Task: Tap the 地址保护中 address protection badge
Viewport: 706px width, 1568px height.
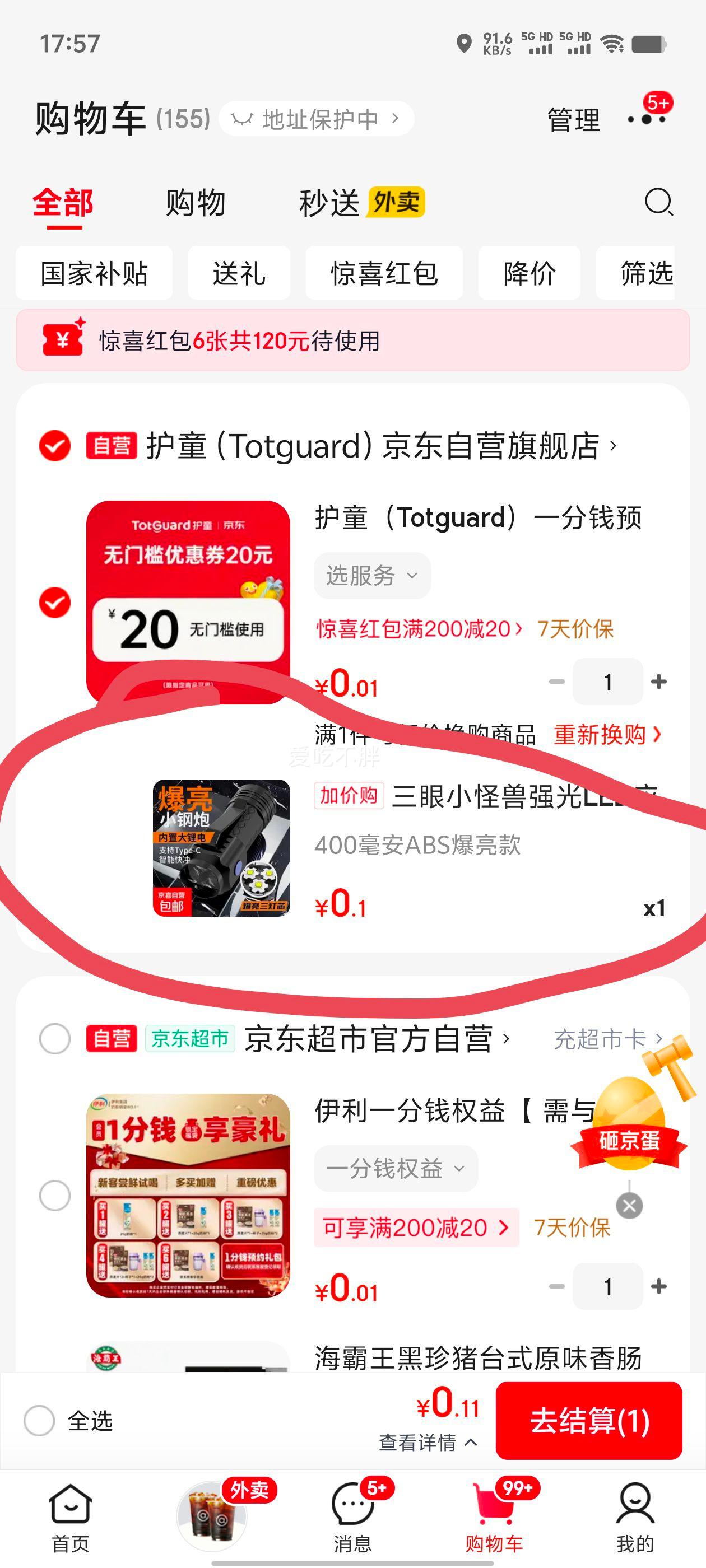Action: click(x=317, y=118)
